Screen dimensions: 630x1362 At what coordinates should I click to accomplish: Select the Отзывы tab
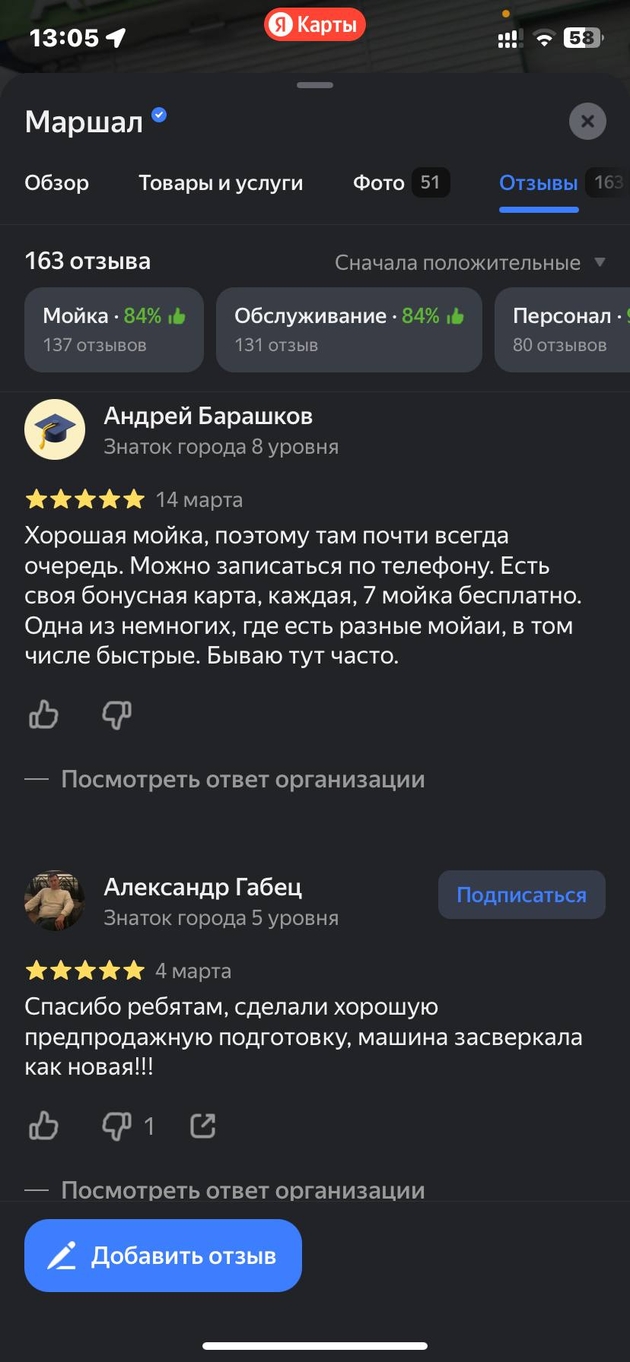539,183
